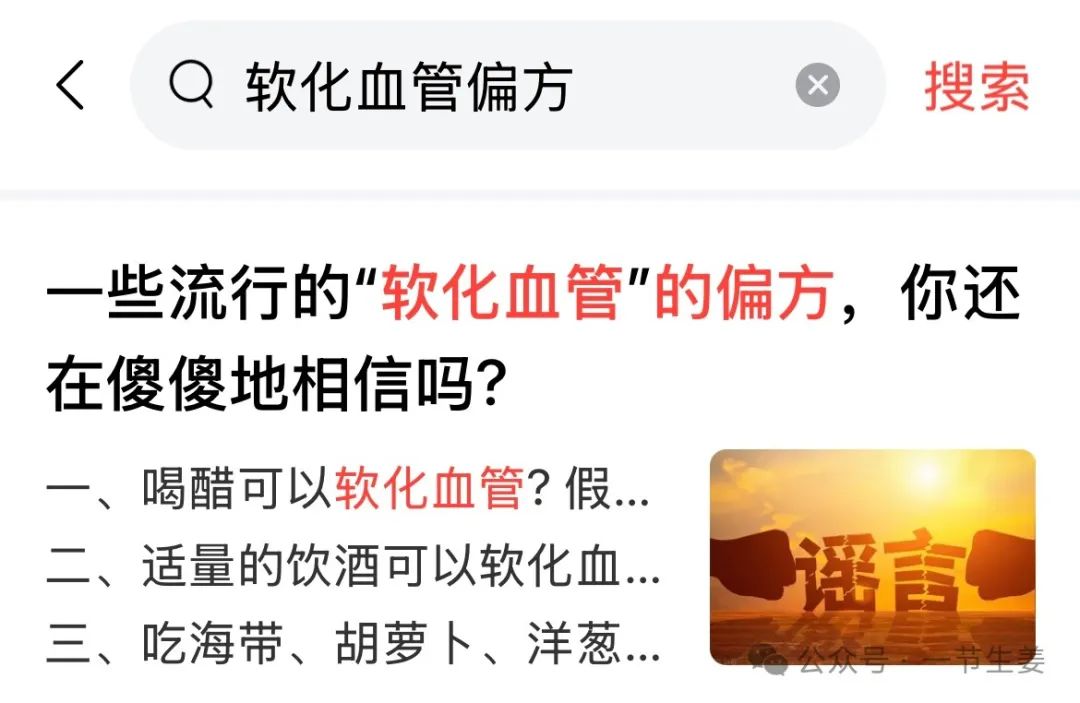Go back using the left arrow
The height and width of the screenshot is (703, 1080).
(x=71, y=86)
